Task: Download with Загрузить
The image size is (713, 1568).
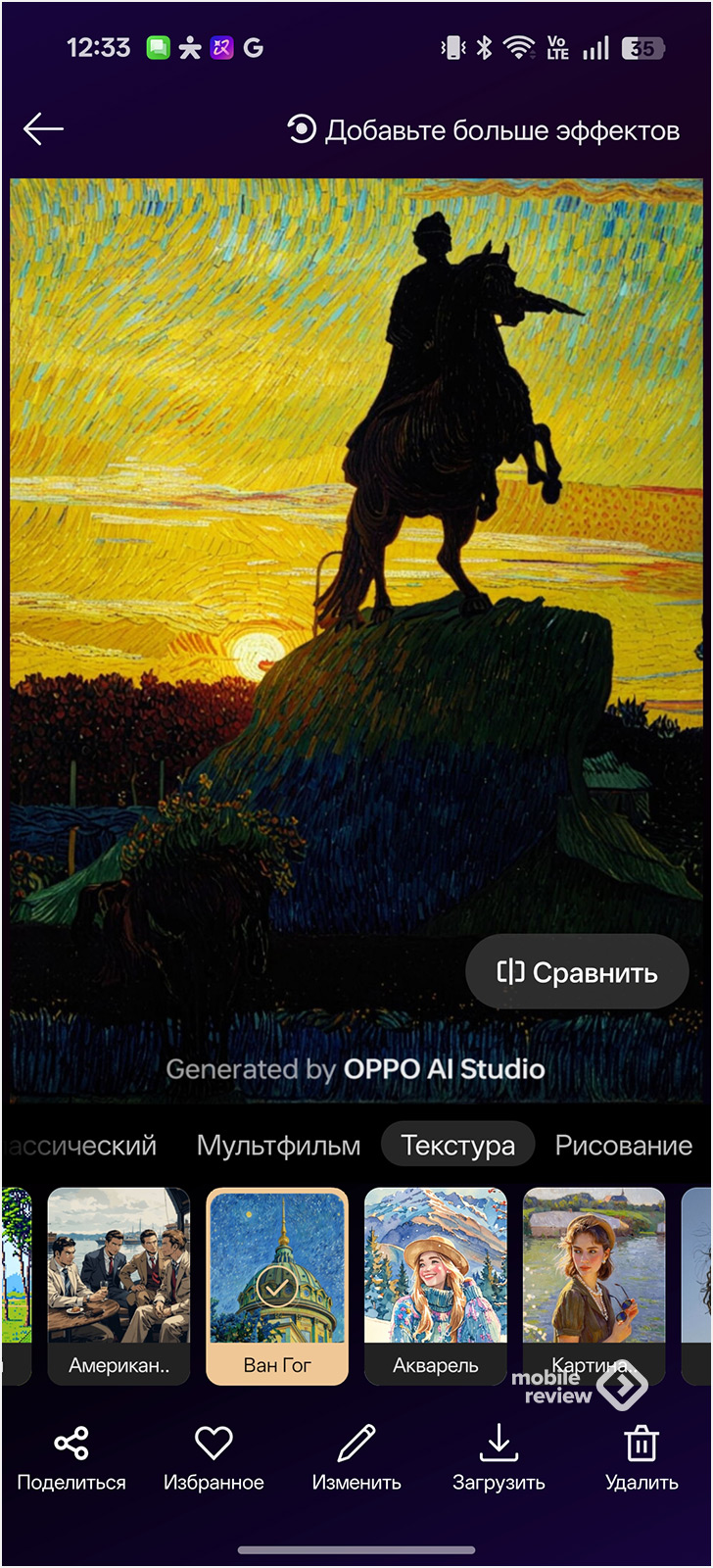Action: click(499, 1457)
